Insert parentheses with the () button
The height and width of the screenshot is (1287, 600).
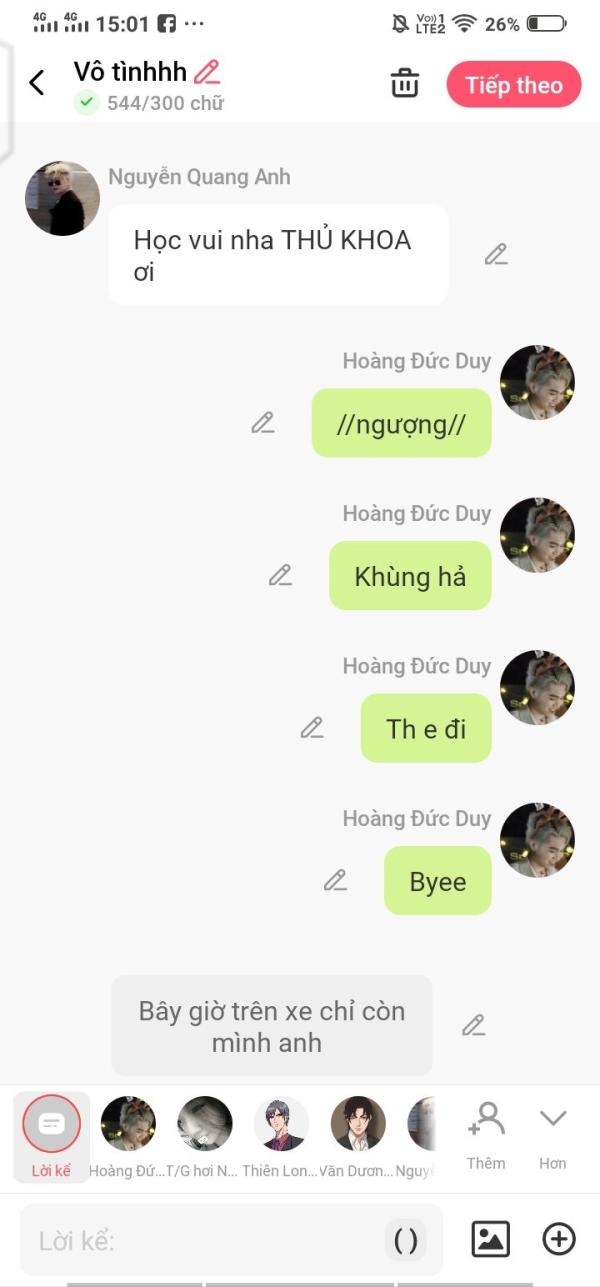(x=405, y=1241)
